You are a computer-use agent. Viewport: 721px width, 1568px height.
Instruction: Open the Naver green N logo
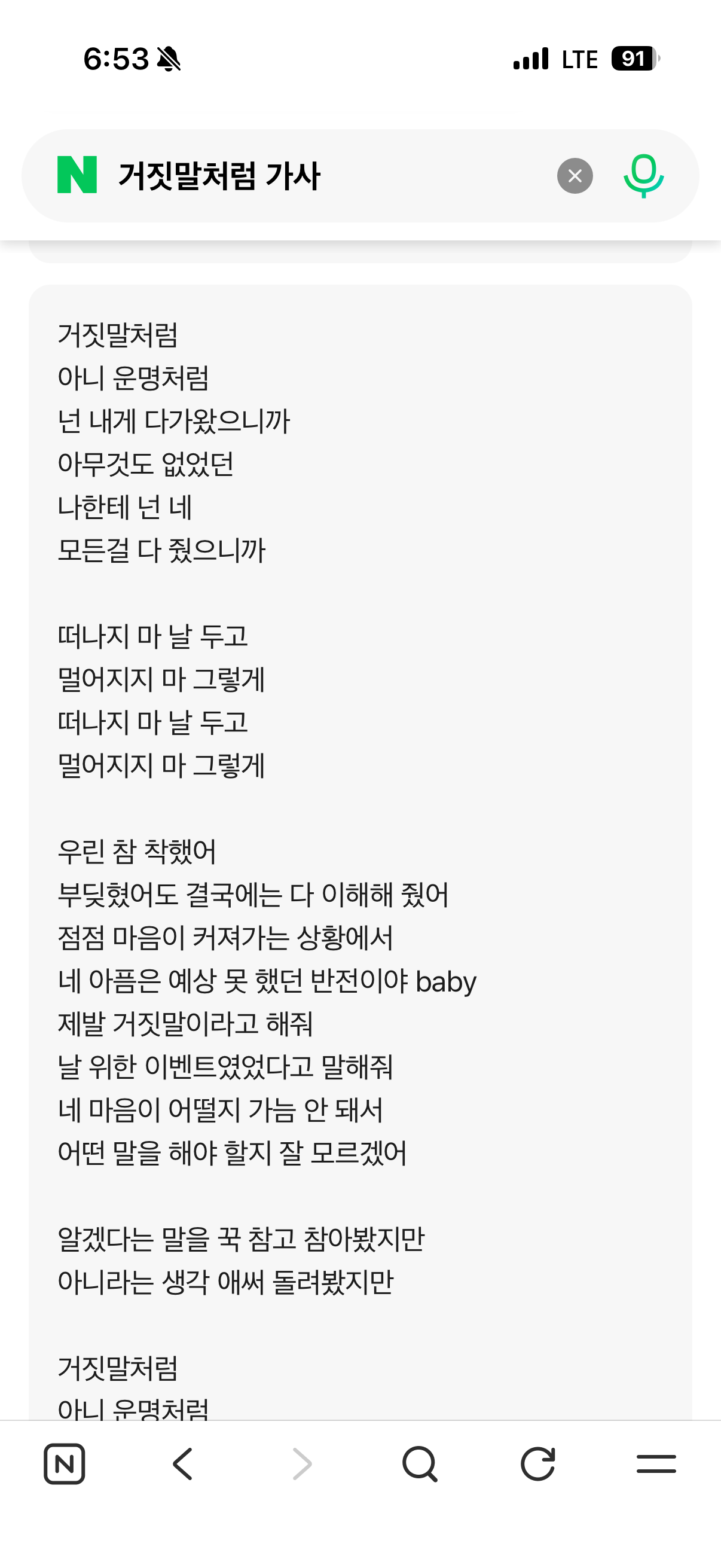[x=77, y=175]
